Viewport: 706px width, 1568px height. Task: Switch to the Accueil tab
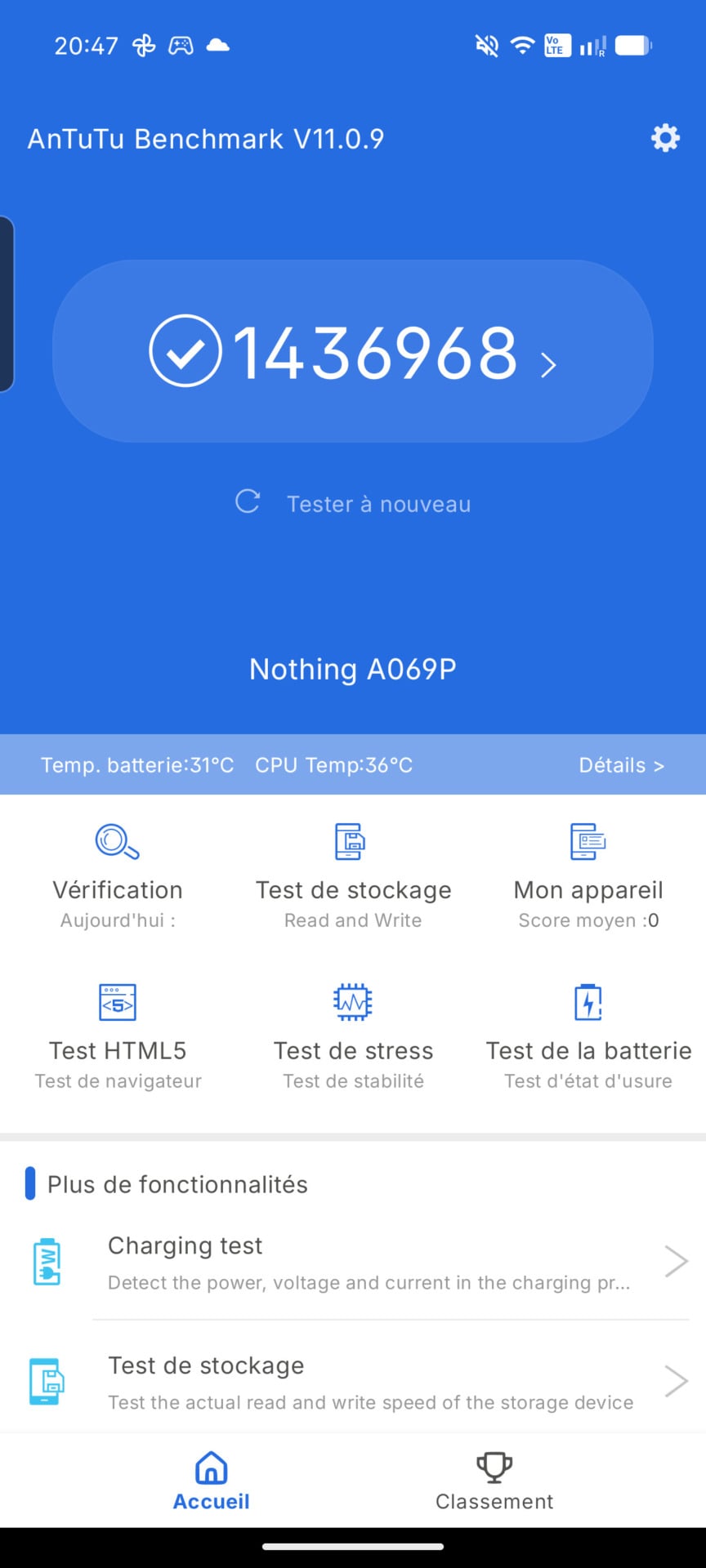[x=212, y=1480]
